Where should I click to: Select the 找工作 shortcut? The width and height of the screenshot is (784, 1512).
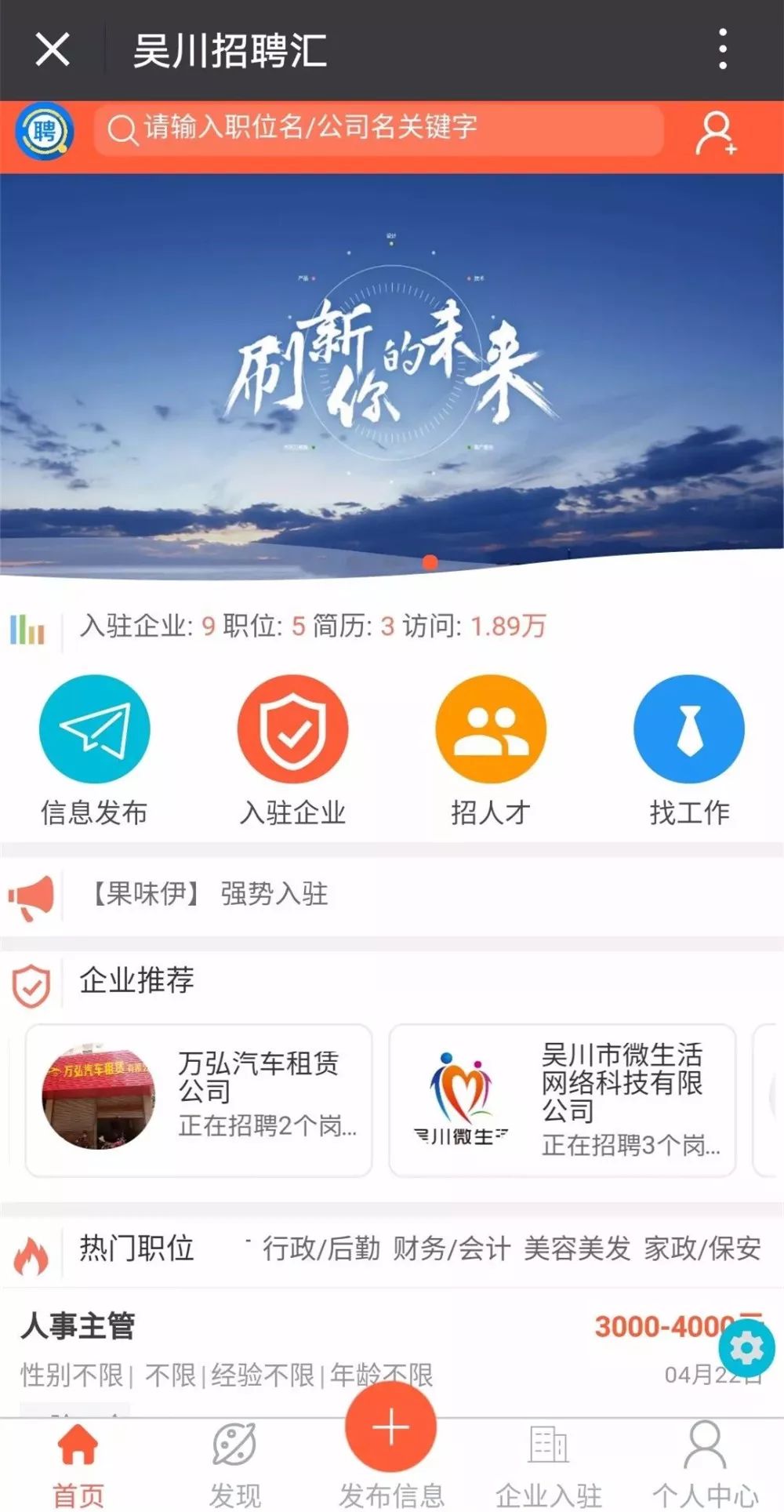click(x=688, y=749)
